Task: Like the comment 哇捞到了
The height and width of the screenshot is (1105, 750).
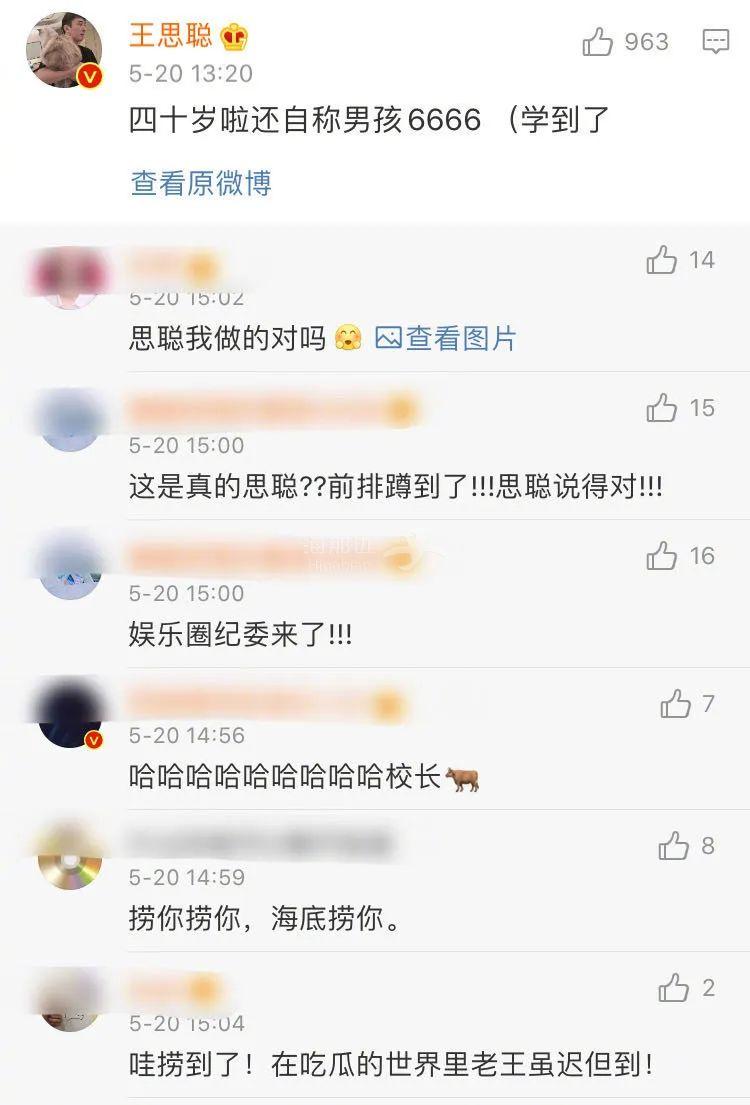Action: 674,989
